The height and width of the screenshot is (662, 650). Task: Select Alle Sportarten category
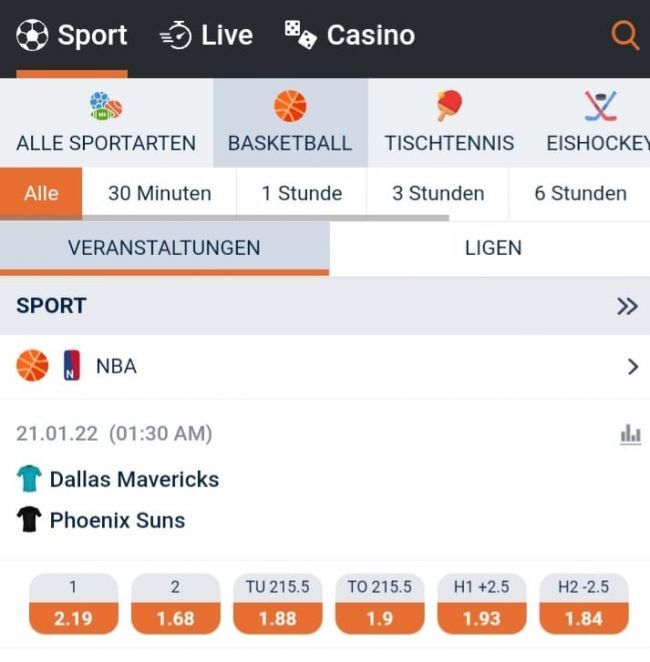click(x=106, y=123)
